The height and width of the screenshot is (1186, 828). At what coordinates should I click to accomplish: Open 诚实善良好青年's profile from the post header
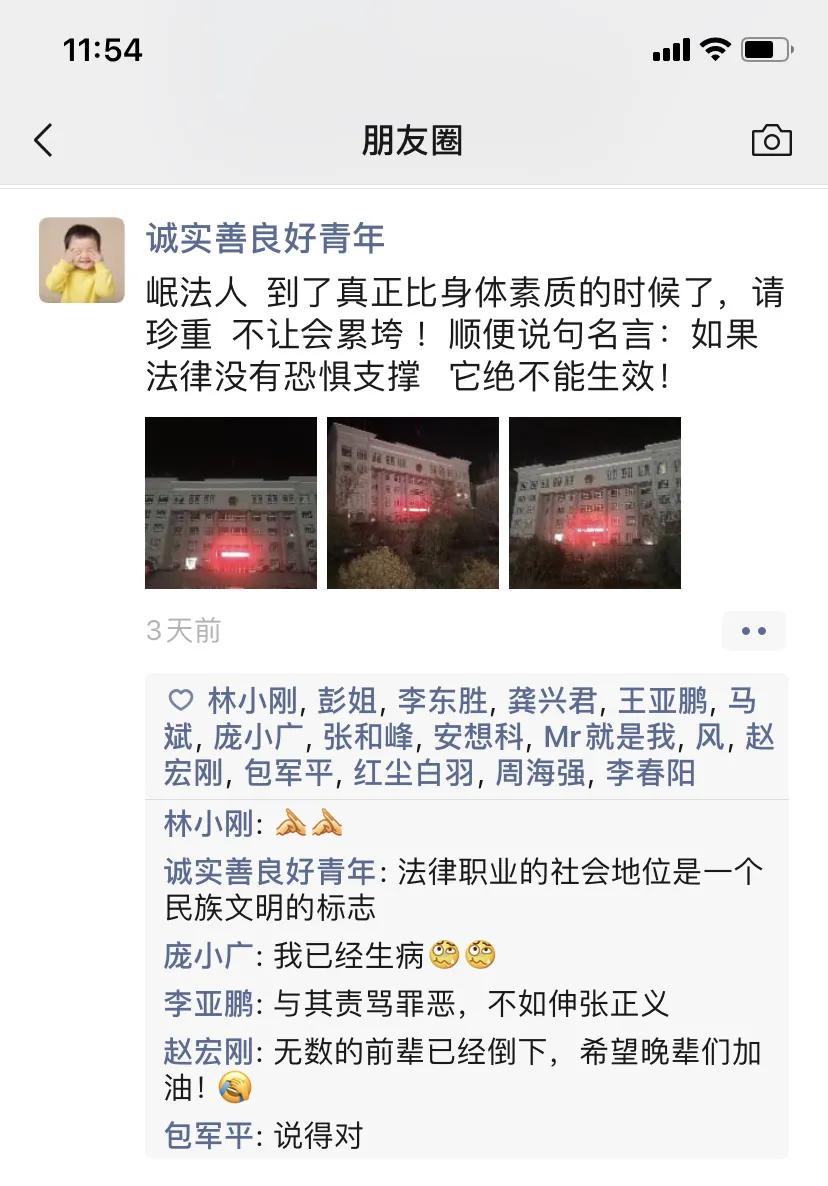click(265, 238)
